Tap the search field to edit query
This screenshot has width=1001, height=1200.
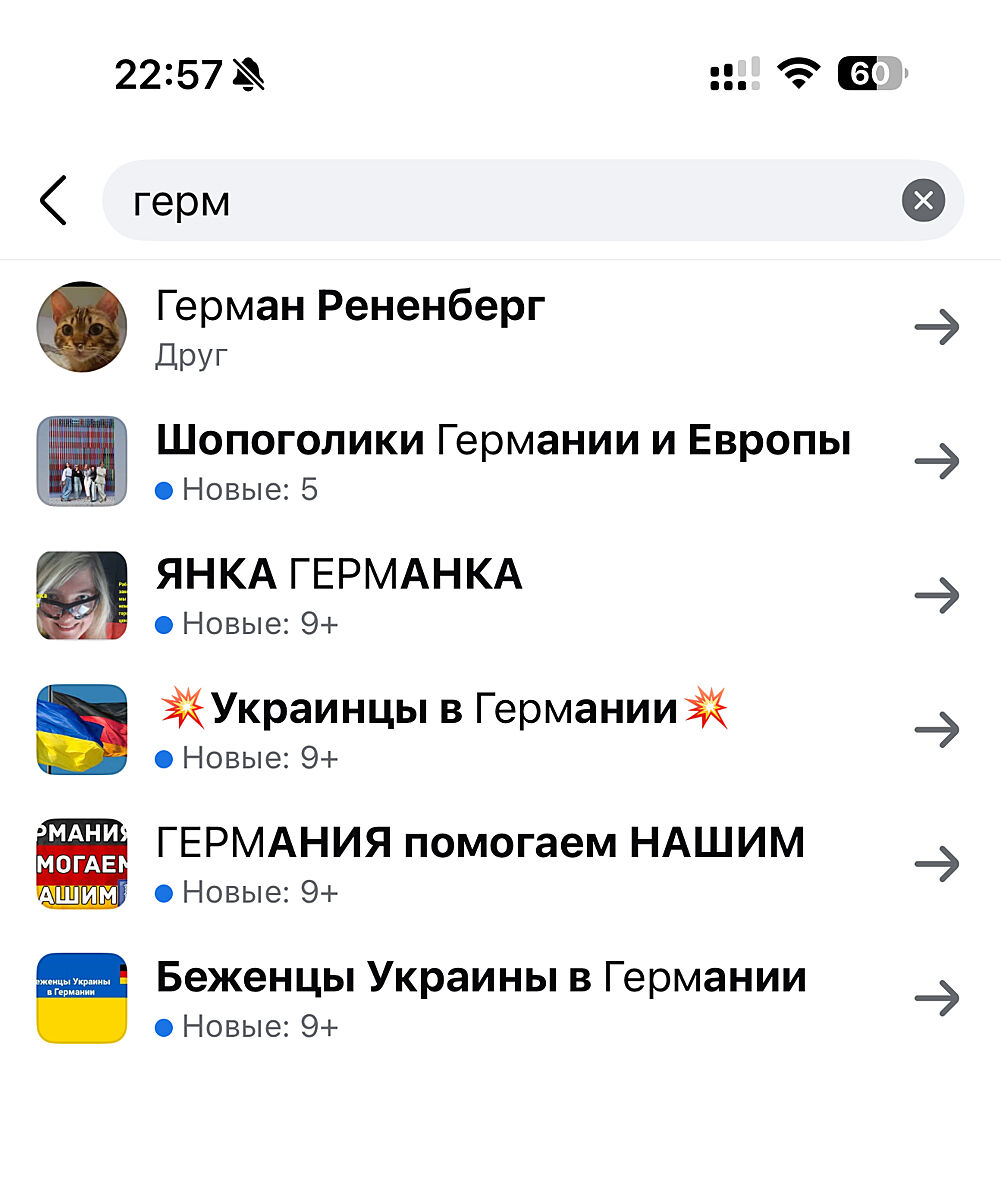coord(500,201)
